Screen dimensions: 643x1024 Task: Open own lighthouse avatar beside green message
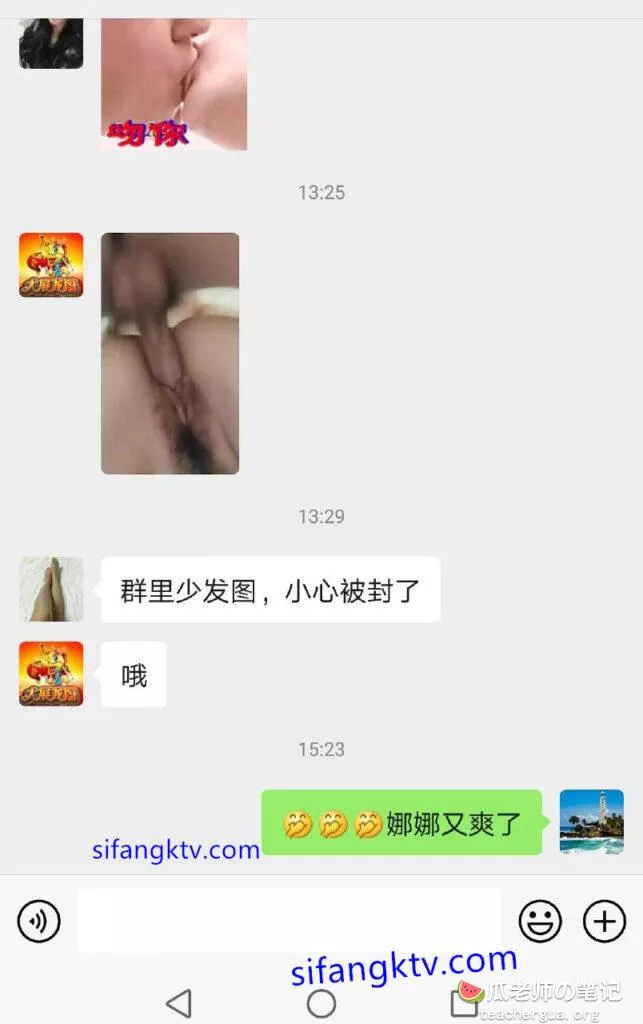(591, 822)
